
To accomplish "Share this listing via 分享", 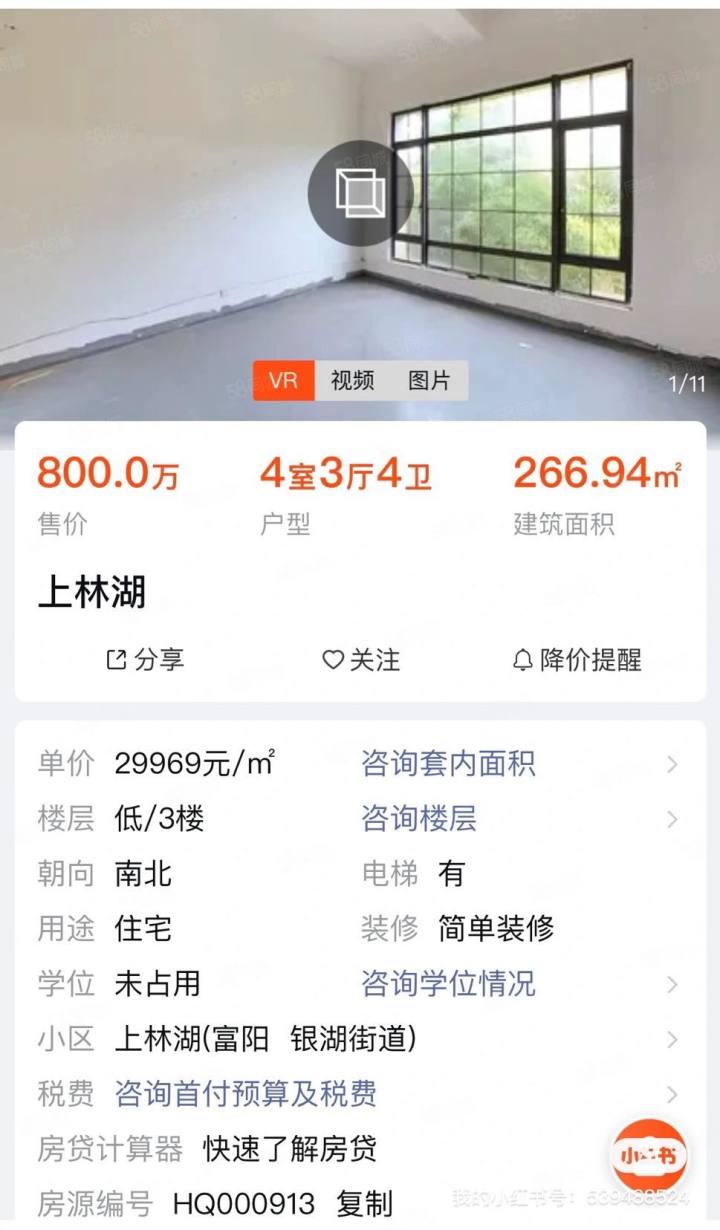I will point(145,660).
